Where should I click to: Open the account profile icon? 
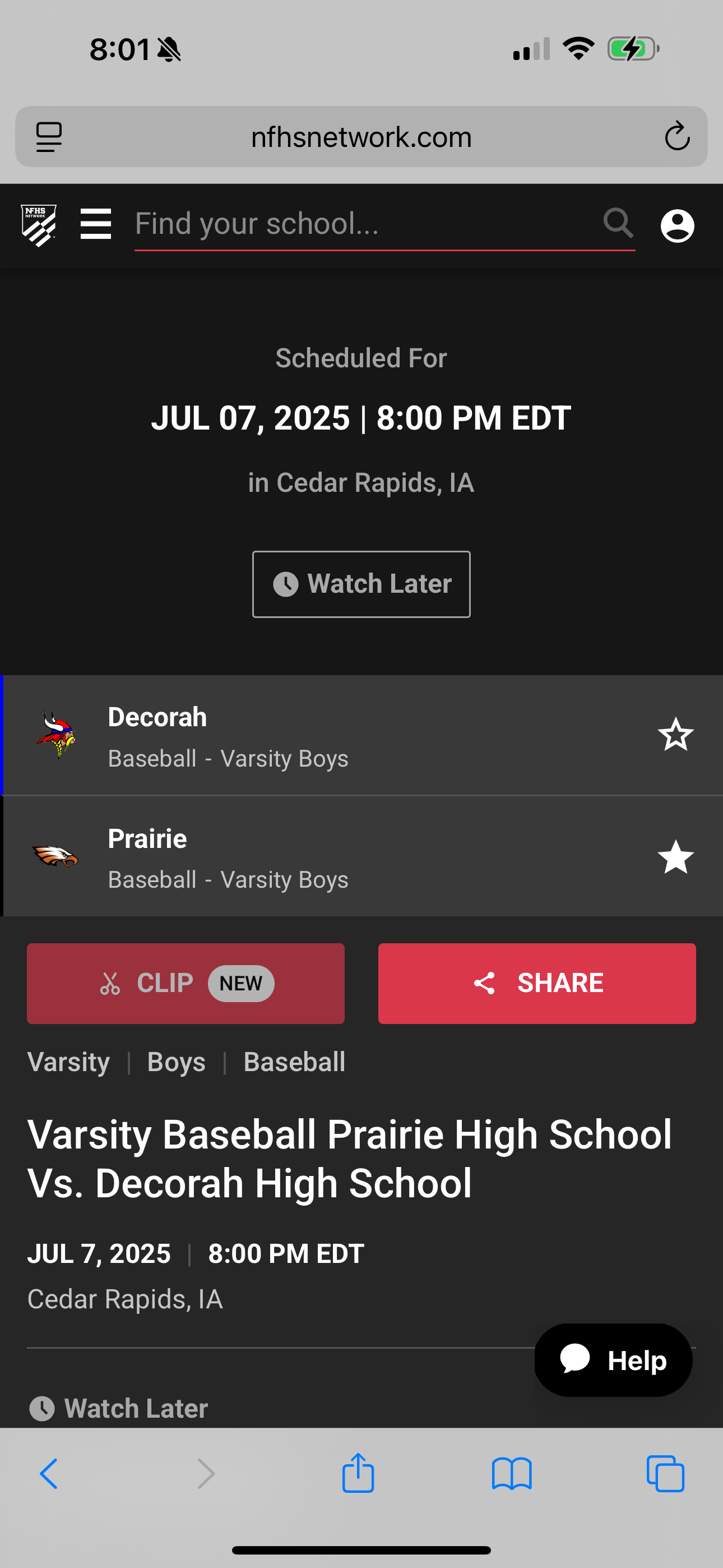point(676,226)
